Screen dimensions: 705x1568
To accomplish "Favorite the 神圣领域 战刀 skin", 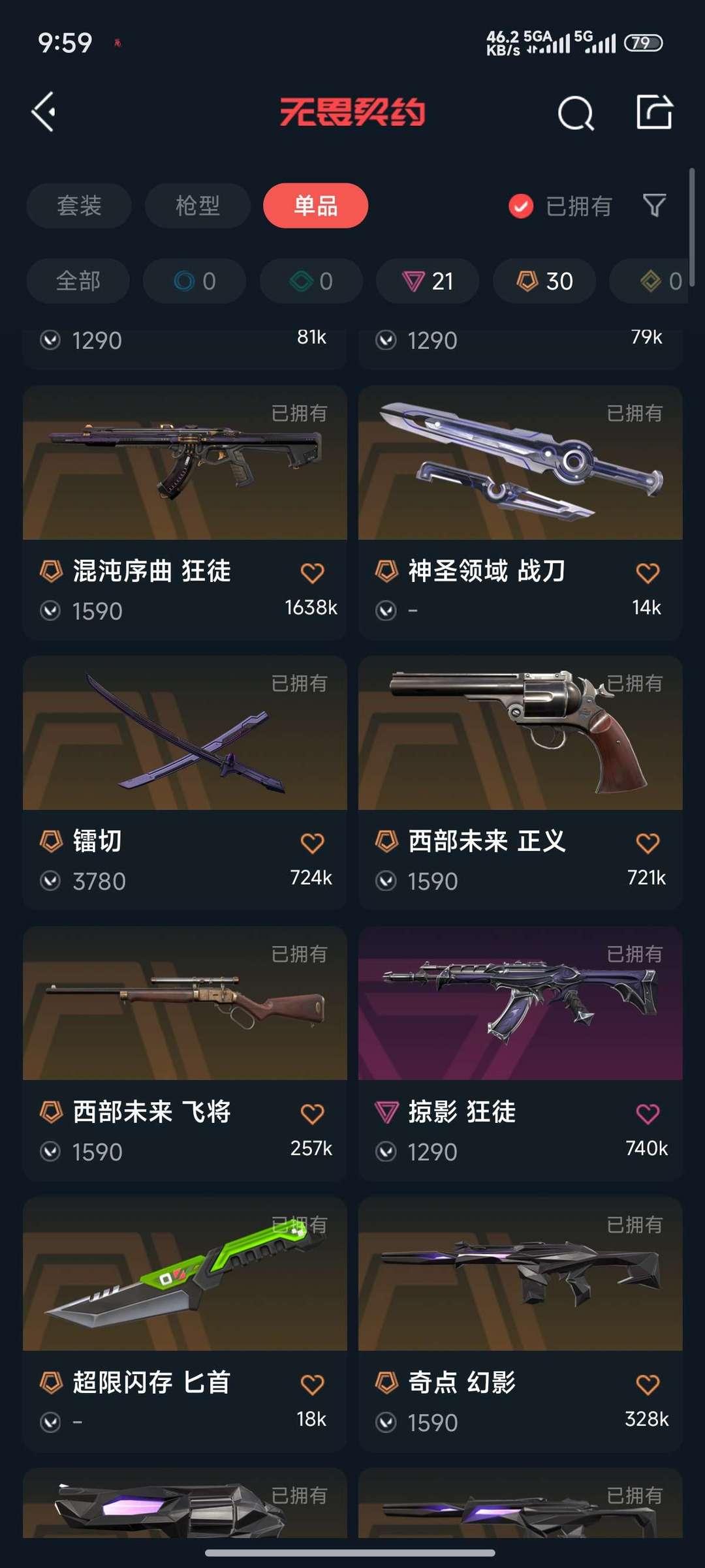I will pyautogui.click(x=648, y=573).
